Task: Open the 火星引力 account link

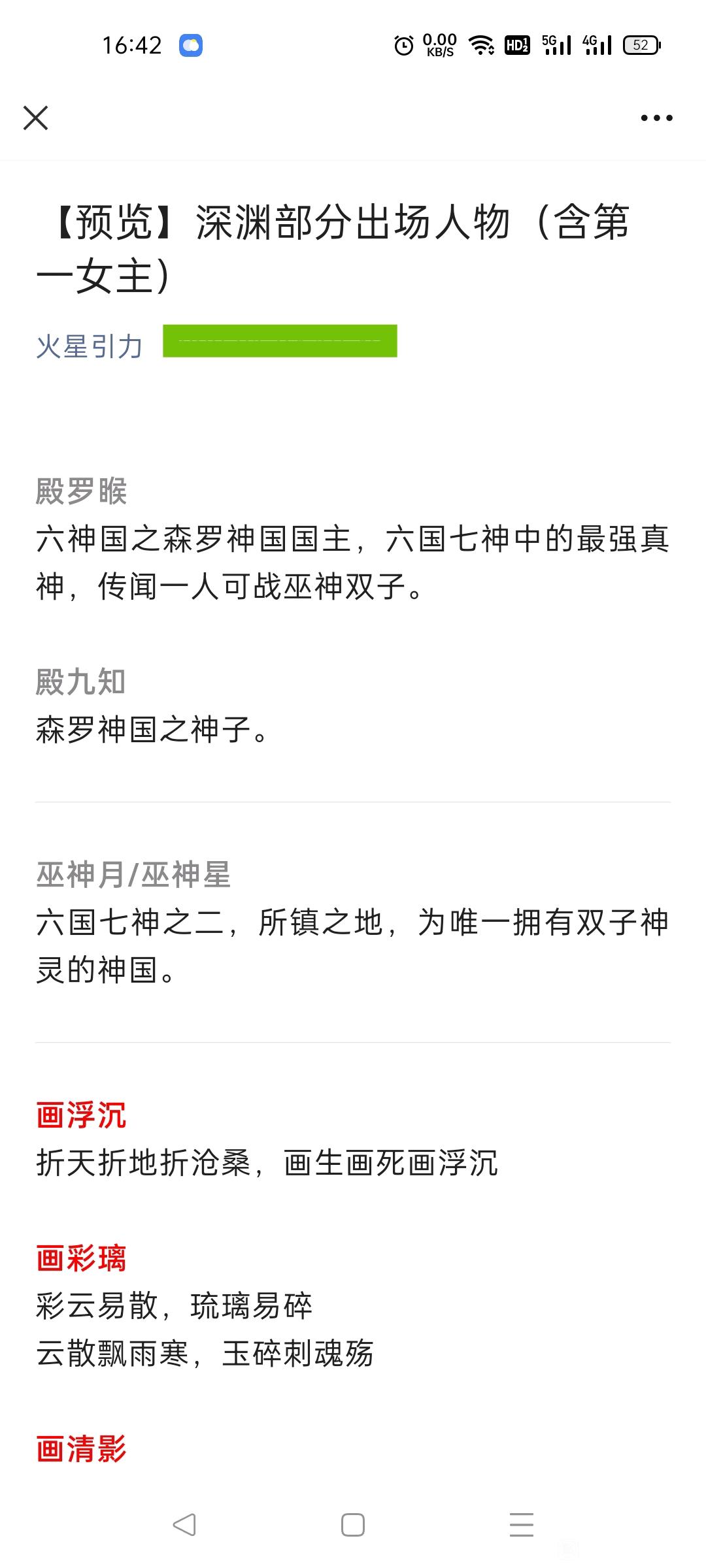Action: pyautogui.click(x=90, y=346)
